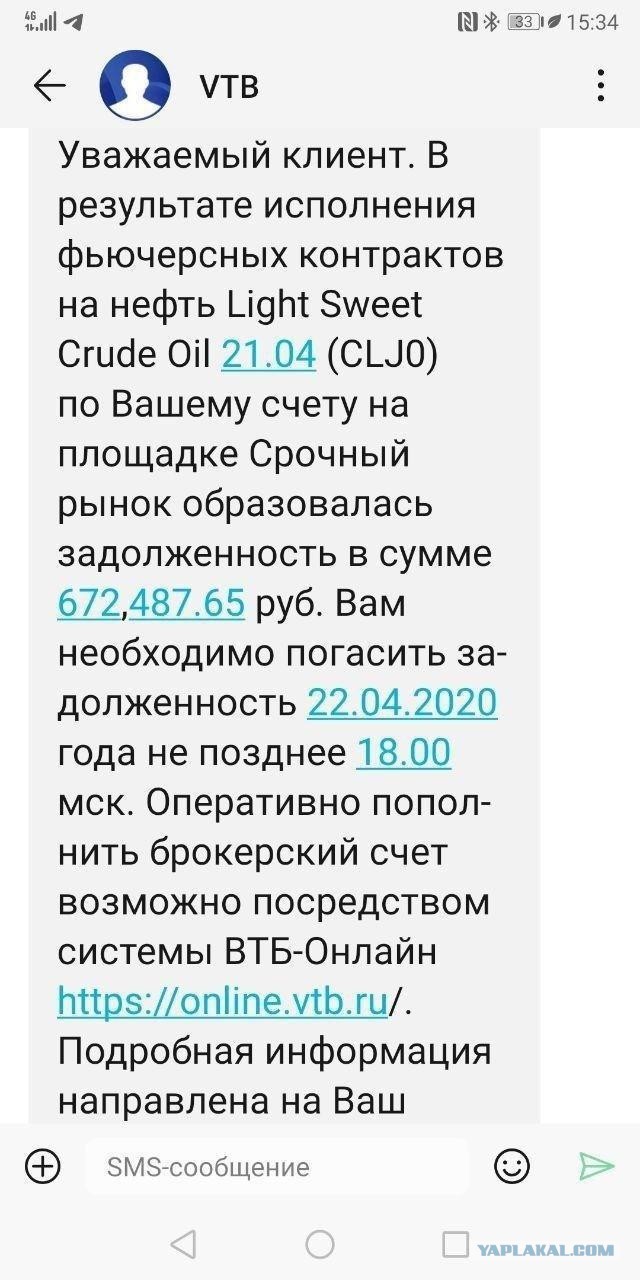This screenshot has width=640, height=1280.
Task: Tap the underlined 21.04 link
Action: (269, 354)
